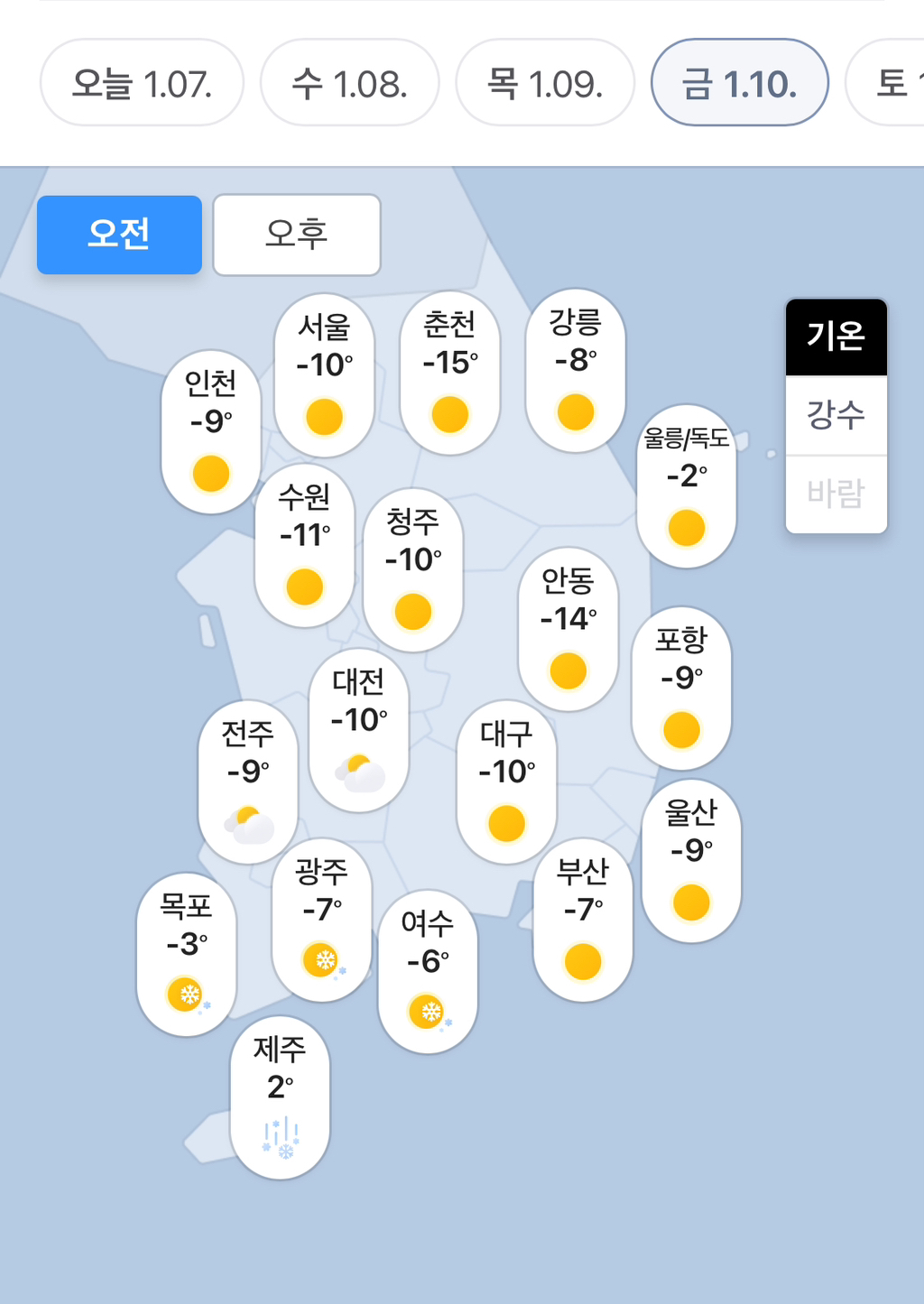This screenshot has height=1304, width=924.
Task: Click the snowflake icon under 광주
Action: [x=322, y=960]
